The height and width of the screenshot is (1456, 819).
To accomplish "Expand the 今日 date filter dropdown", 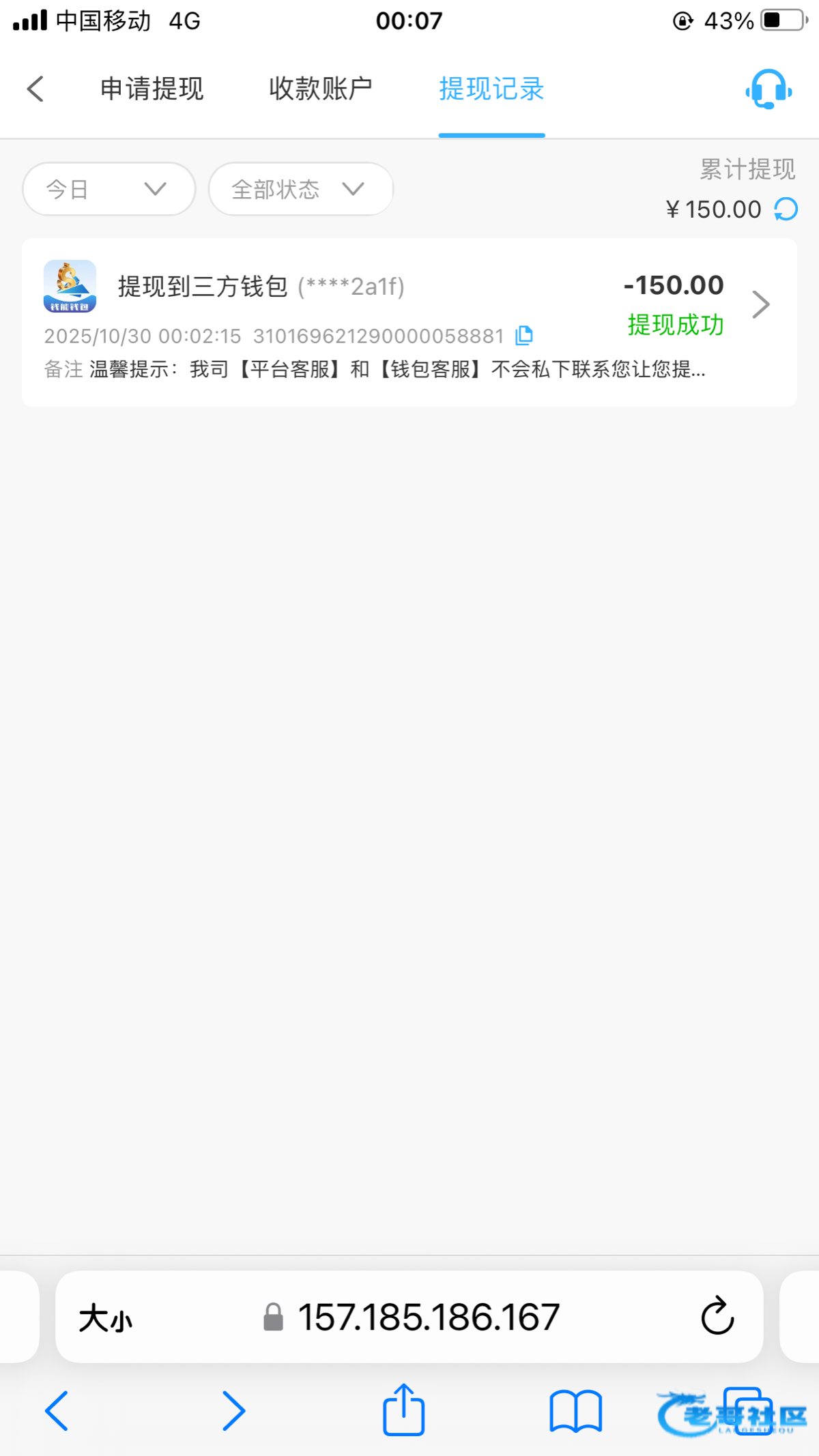I will coord(109,189).
